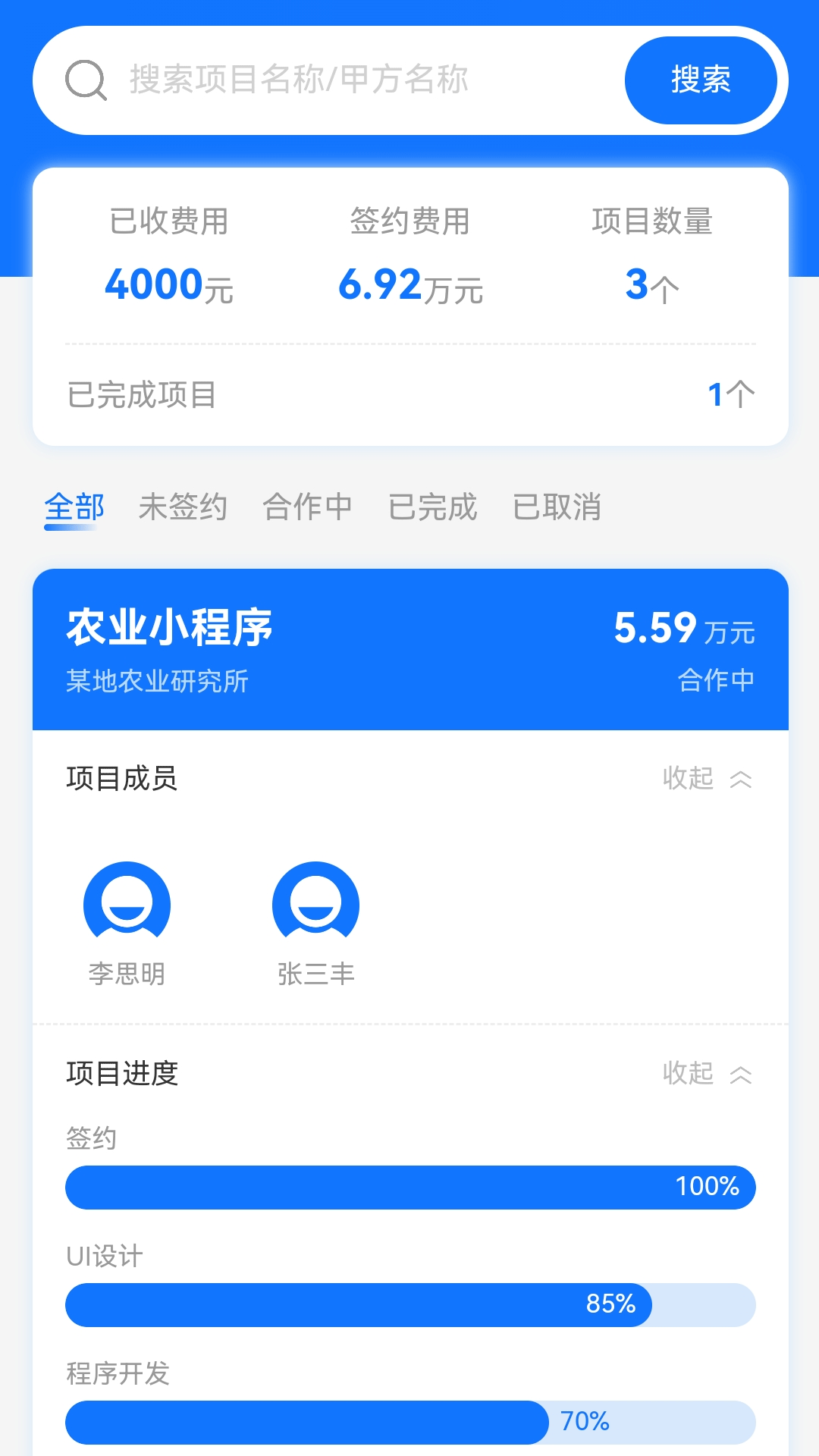Filter by the 已取消 tab

(557, 507)
